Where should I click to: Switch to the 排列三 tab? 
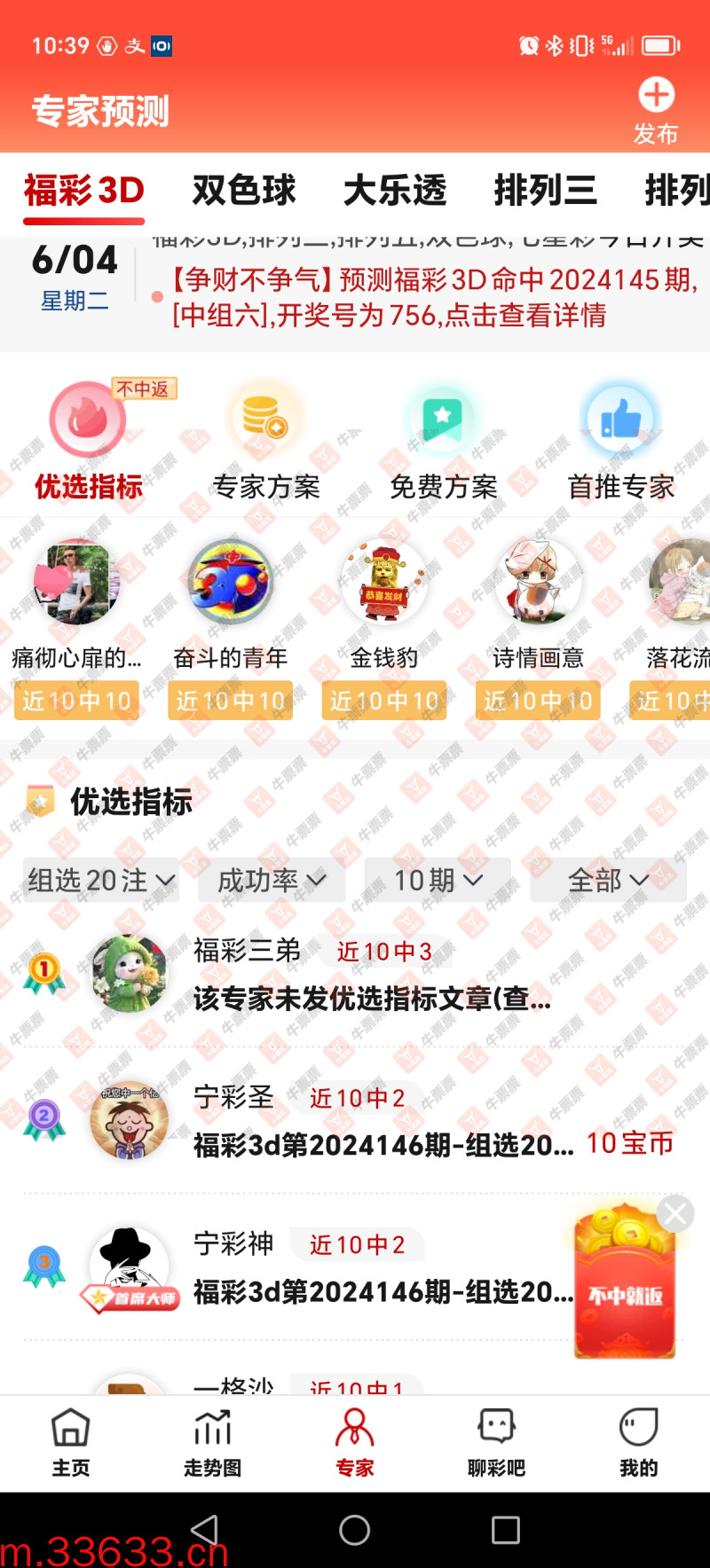click(545, 191)
